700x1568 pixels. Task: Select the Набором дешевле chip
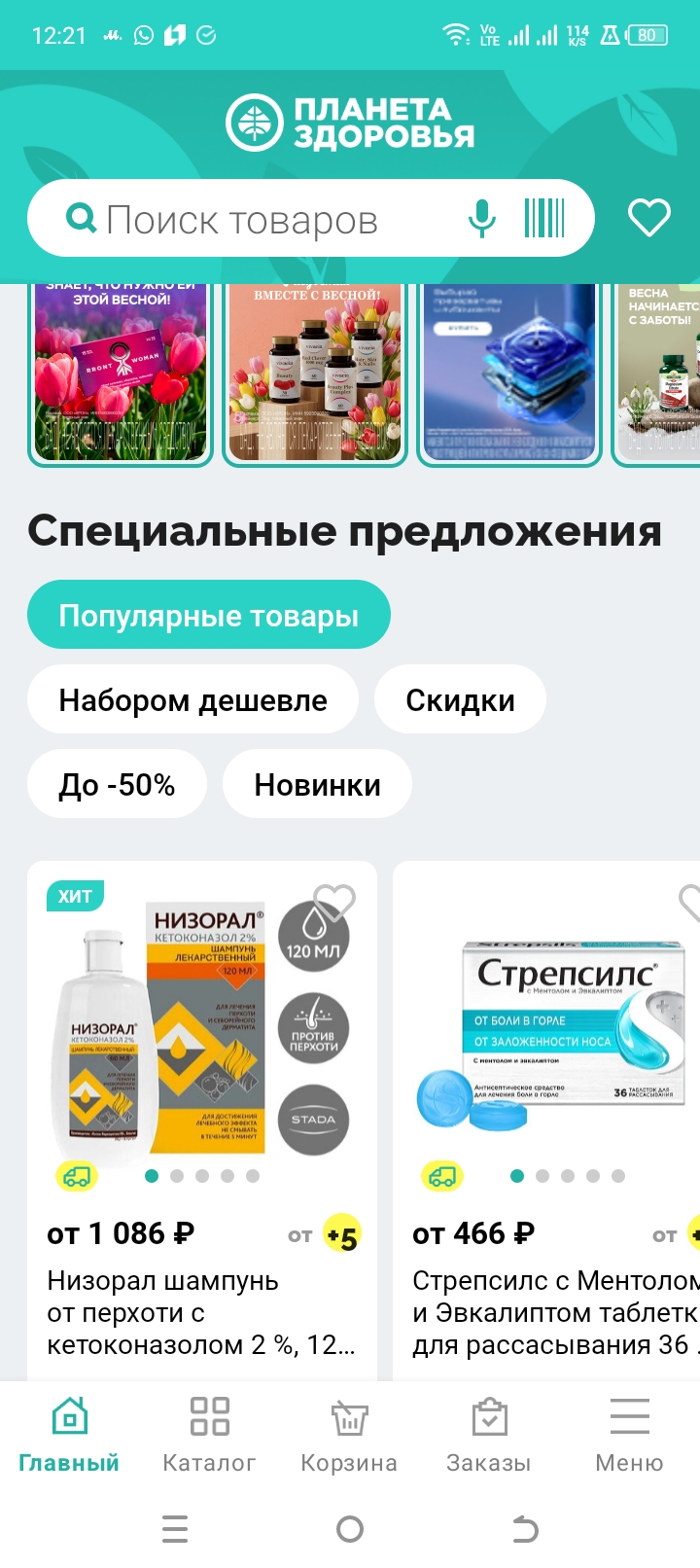click(192, 700)
